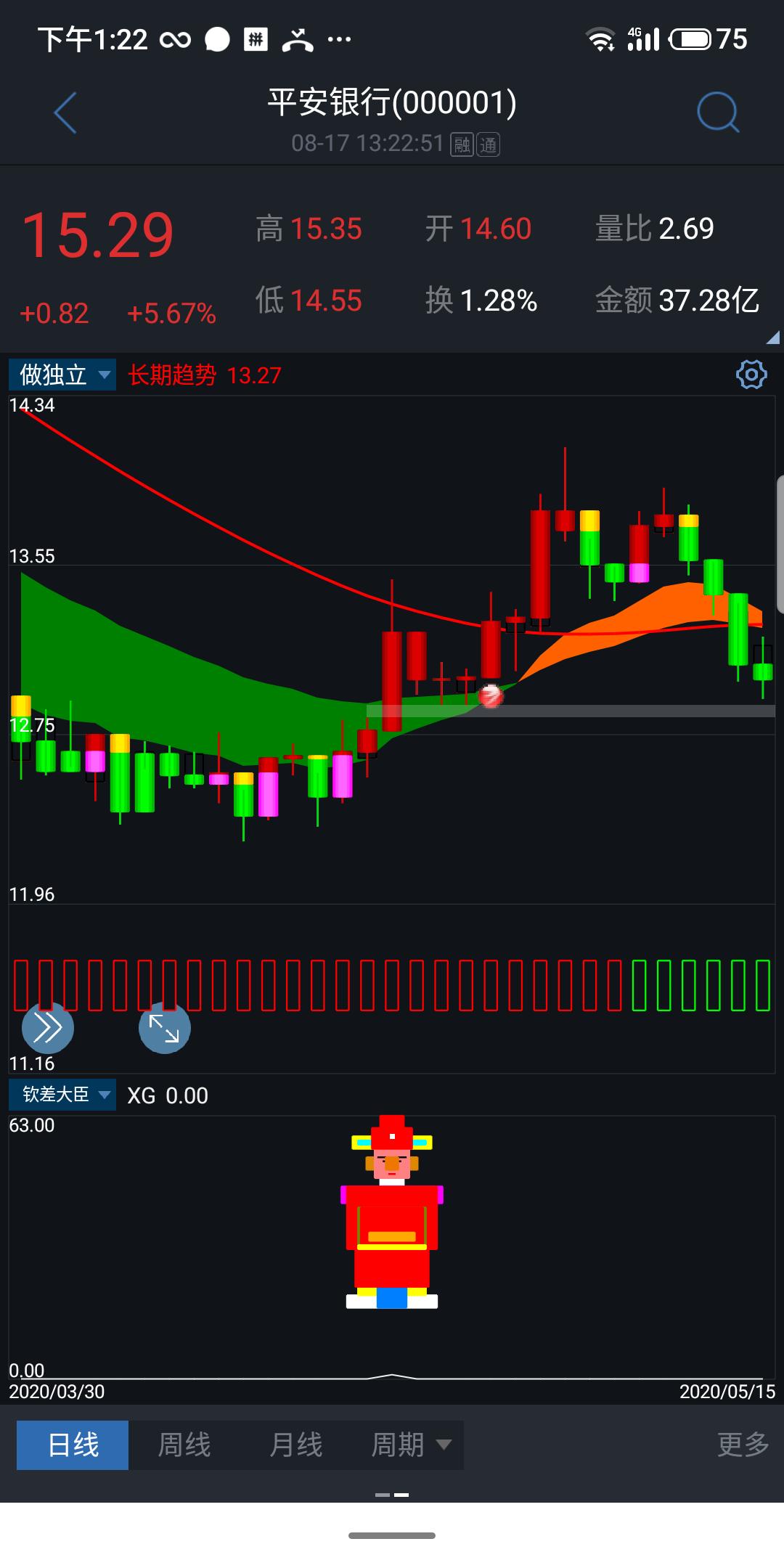Tap the double-arrow chart shift button
The height and width of the screenshot is (1568, 784).
coord(48,1027)
